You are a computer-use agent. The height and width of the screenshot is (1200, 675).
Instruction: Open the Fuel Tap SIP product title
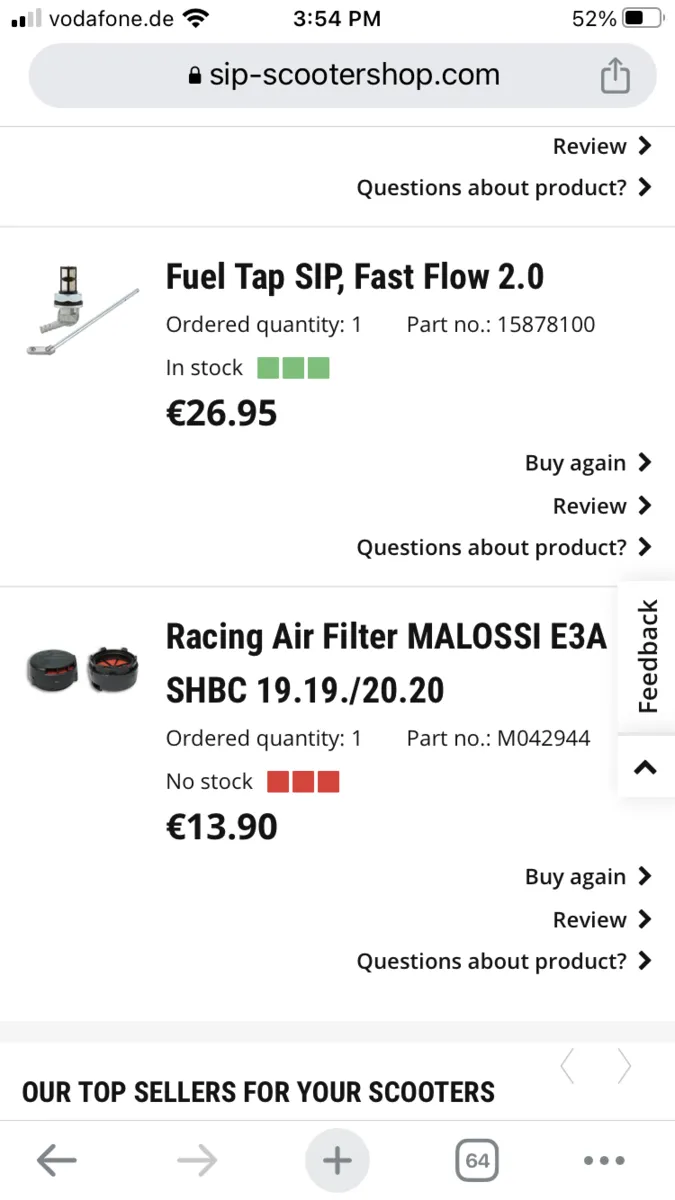click(355, 277)
